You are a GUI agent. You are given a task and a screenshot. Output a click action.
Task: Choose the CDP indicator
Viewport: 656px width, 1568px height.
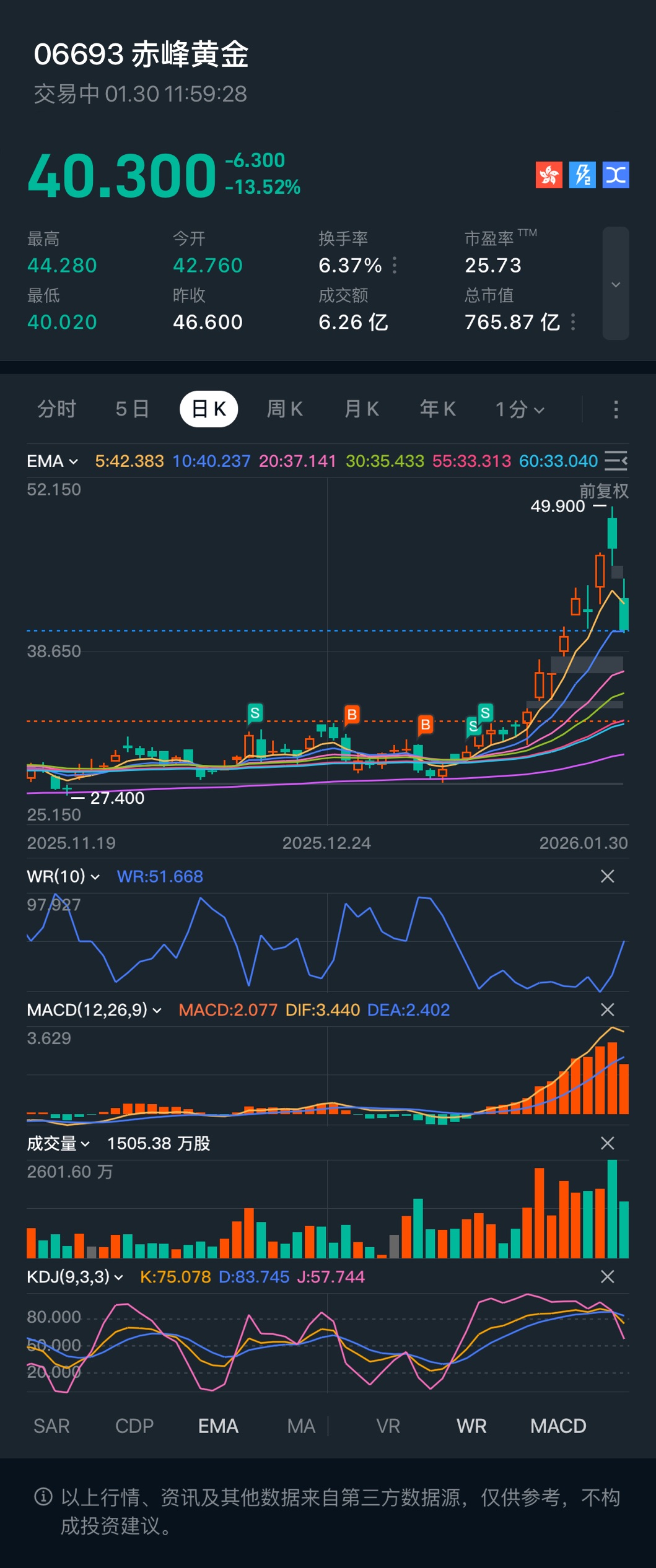coord(134,1426)
